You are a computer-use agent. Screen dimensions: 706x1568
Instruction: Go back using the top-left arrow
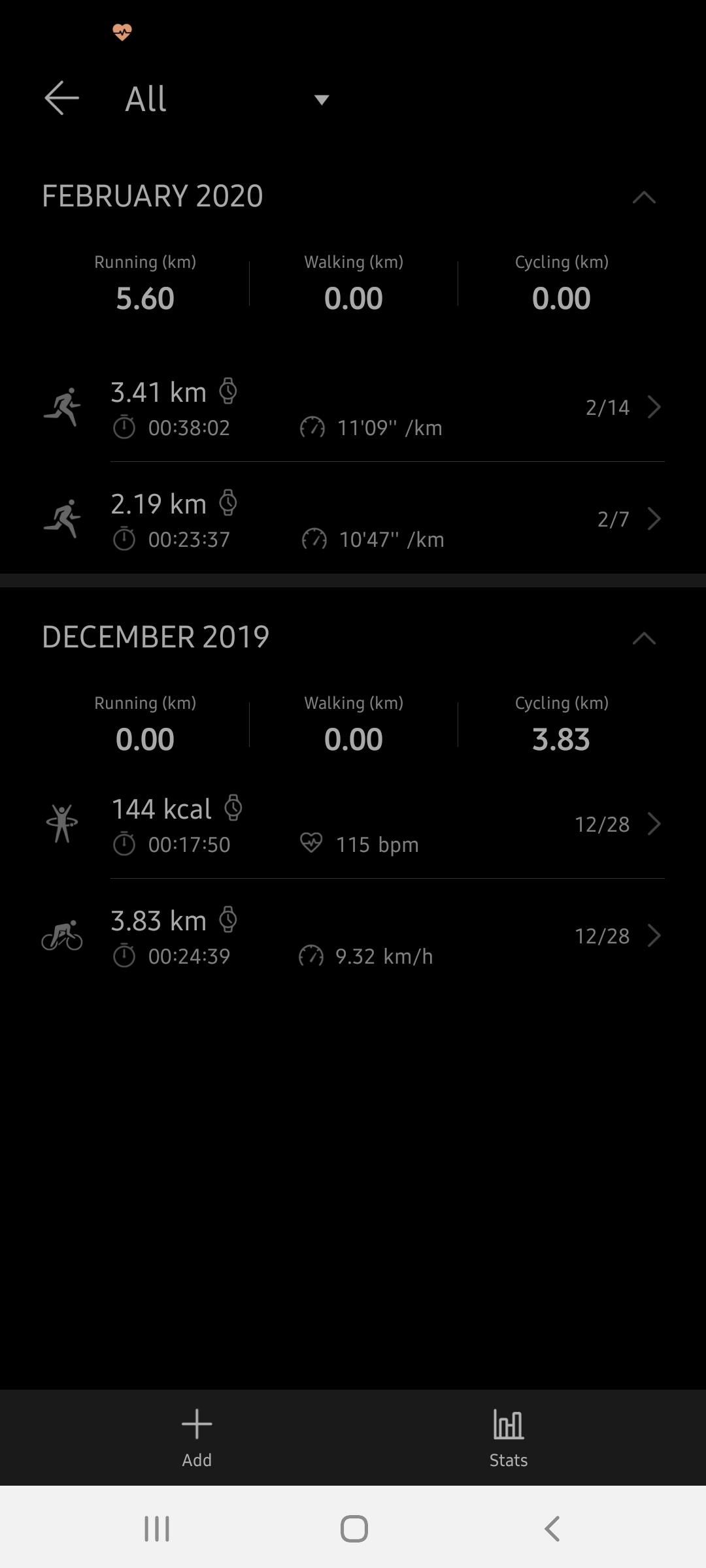pos(61,99)
